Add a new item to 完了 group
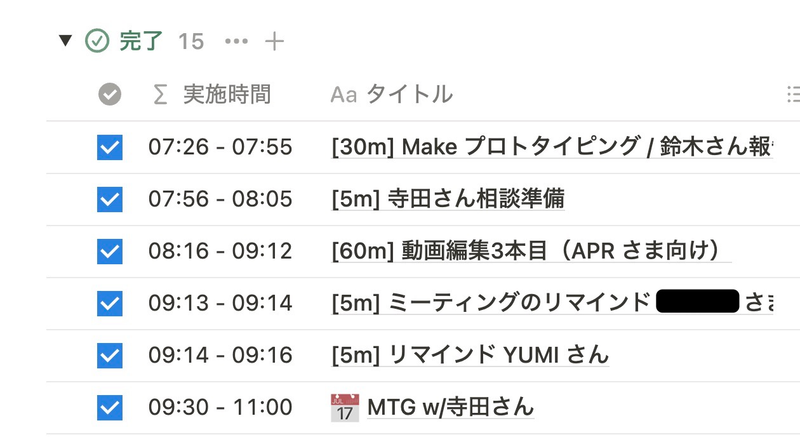The height and width of the screenshot is (446, 800). (275, 41)
